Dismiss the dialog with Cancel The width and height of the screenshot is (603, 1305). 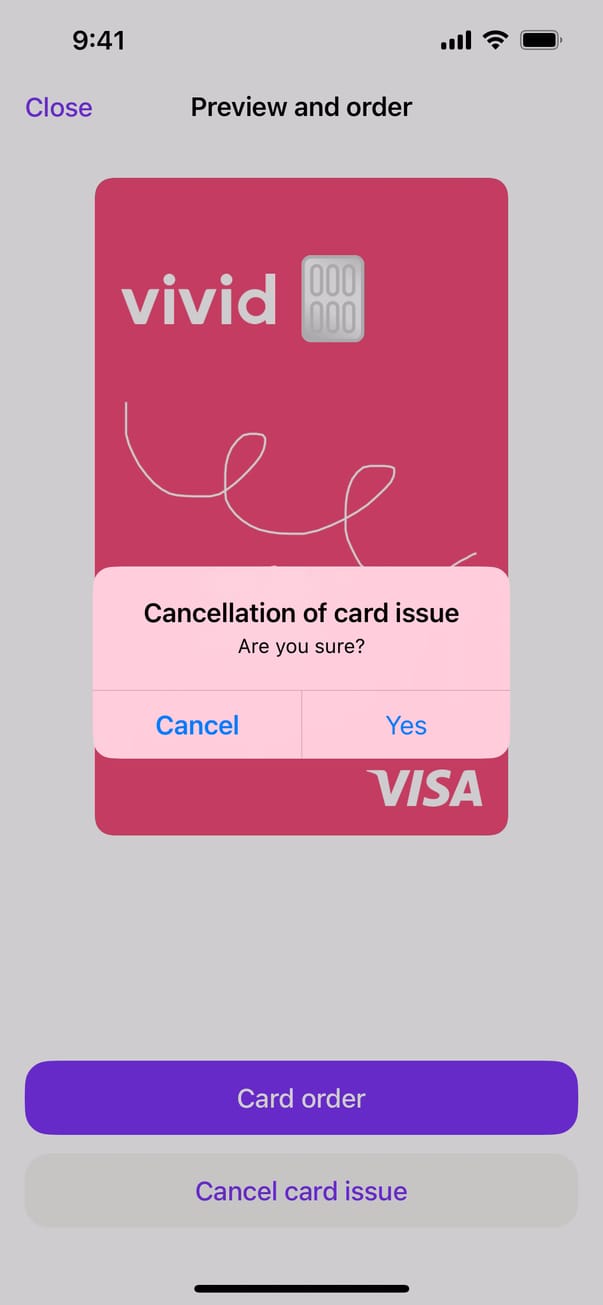[x=197, y=725]
